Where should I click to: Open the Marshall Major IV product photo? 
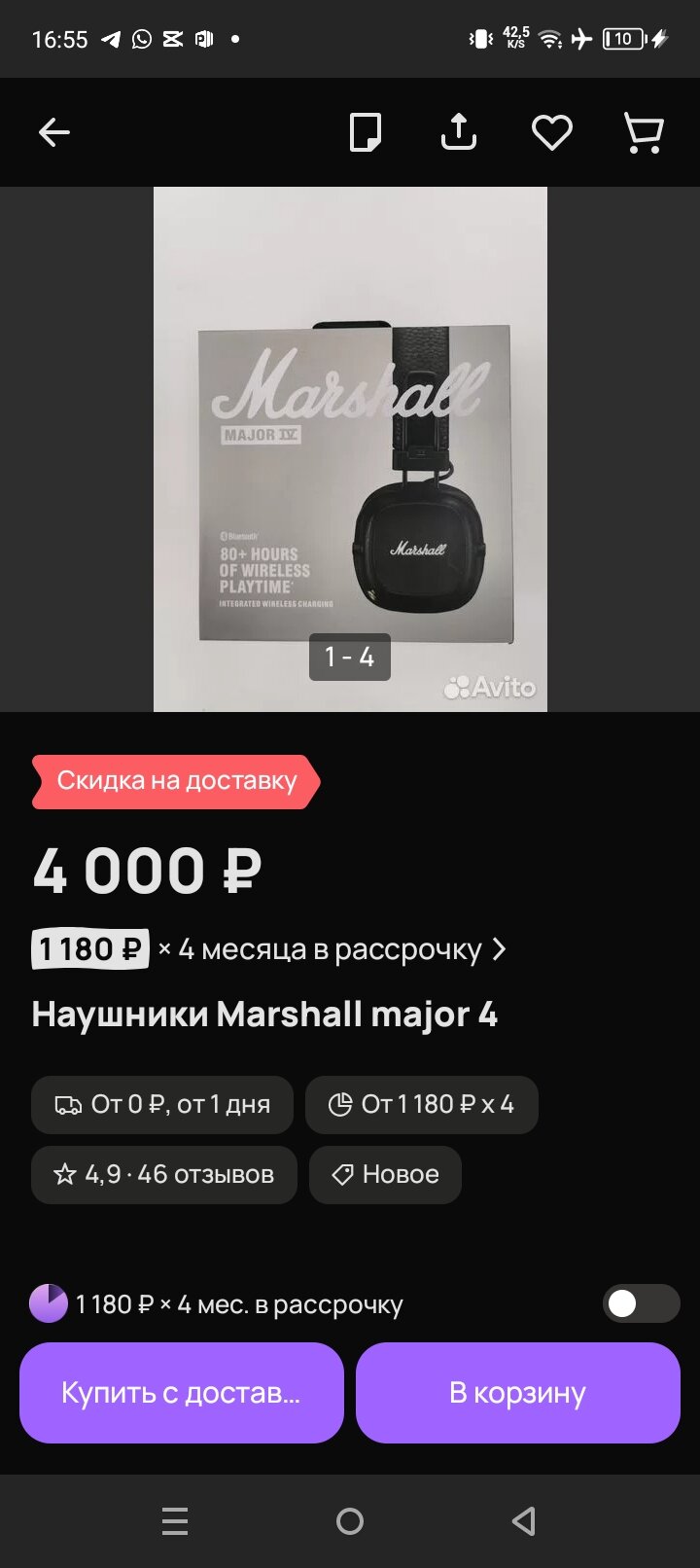[x=350, y=449]
